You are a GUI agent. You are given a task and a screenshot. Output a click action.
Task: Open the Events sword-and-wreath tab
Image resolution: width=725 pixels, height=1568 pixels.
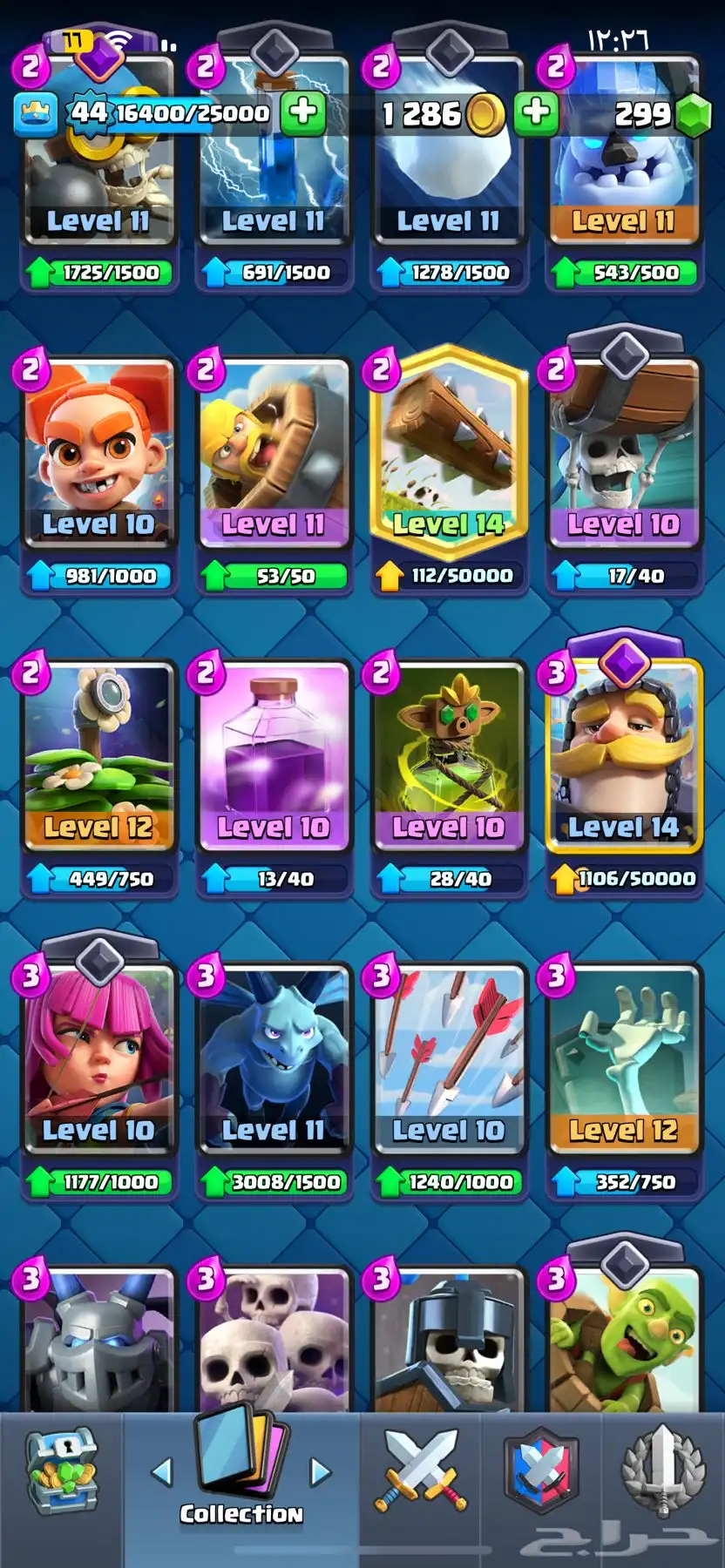click(662, 1471)
